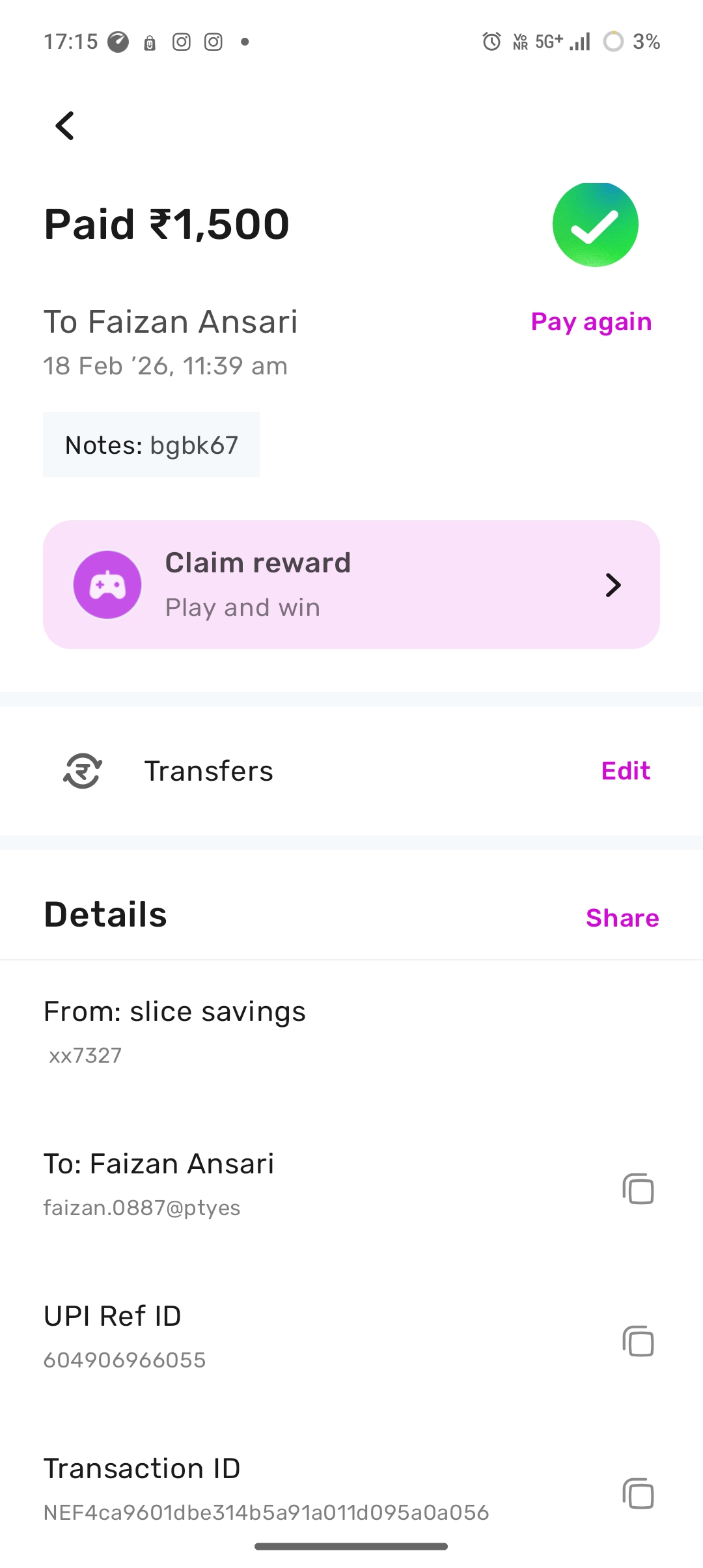Tap Pay again to repeat payment
The width and height of the screenshot is (703, 1568).
coord(591,322)
